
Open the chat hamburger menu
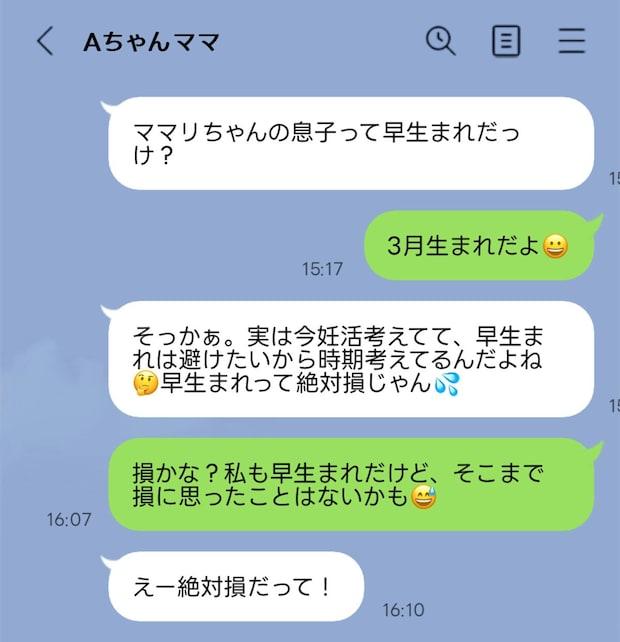571,41
